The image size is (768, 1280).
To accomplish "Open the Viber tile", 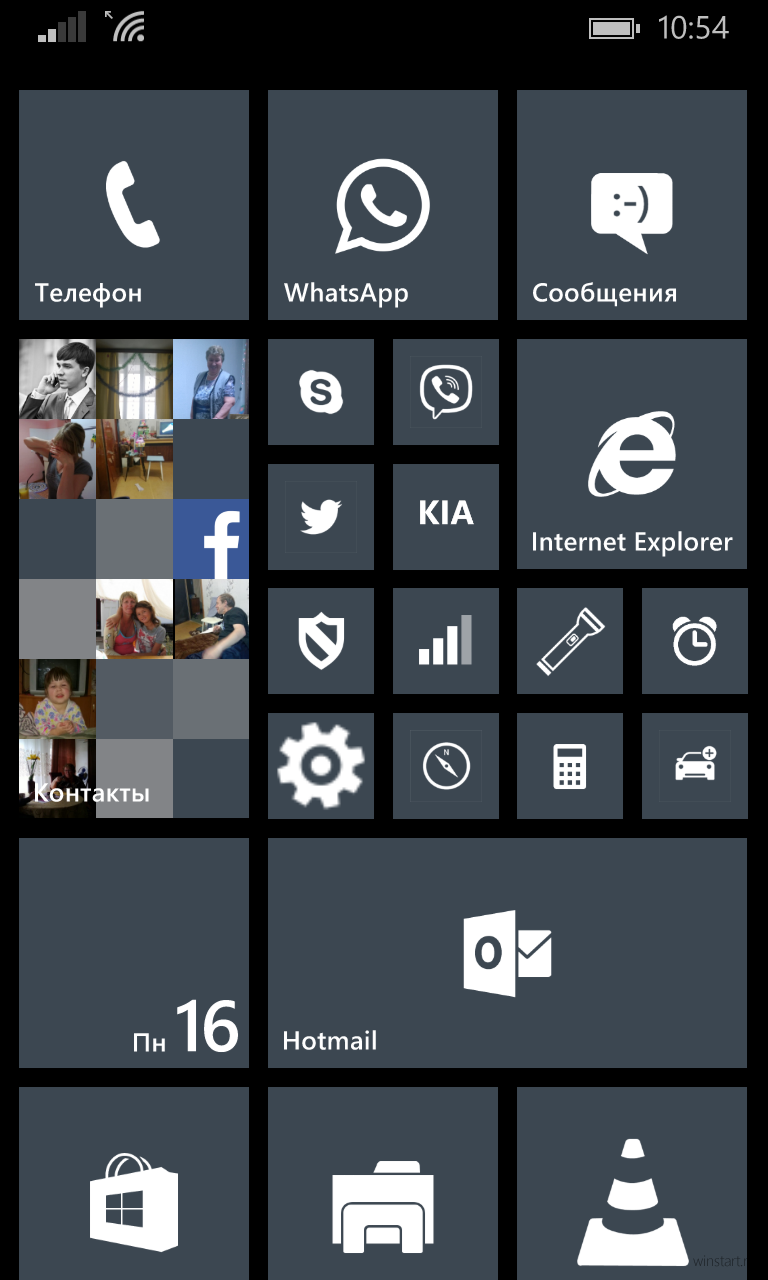I will point(446,392).
